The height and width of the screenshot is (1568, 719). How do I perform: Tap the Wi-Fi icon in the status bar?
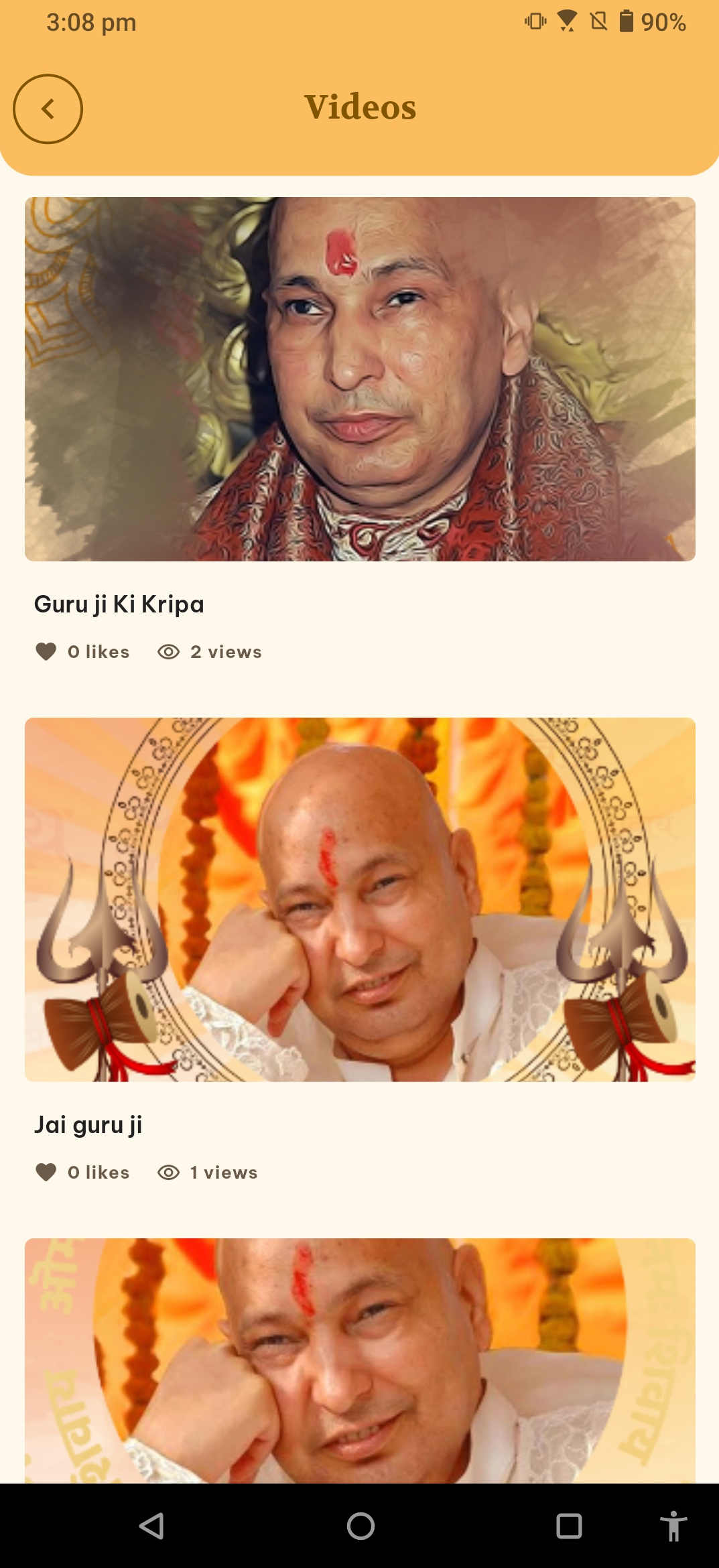[566, 21]
